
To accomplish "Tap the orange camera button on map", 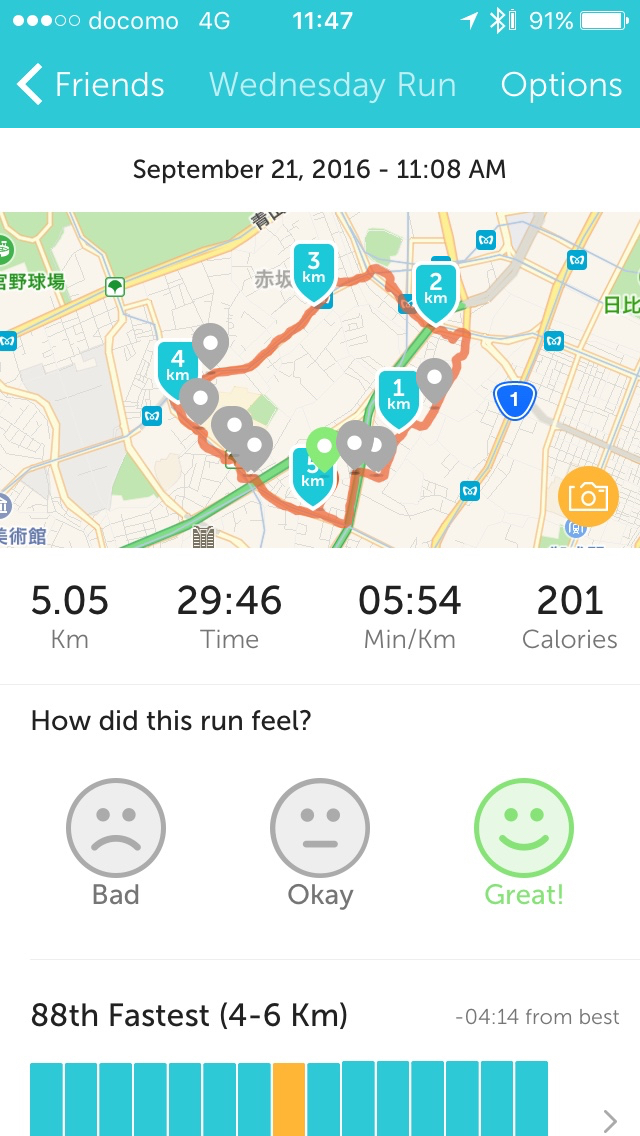I will pos(588,496).
